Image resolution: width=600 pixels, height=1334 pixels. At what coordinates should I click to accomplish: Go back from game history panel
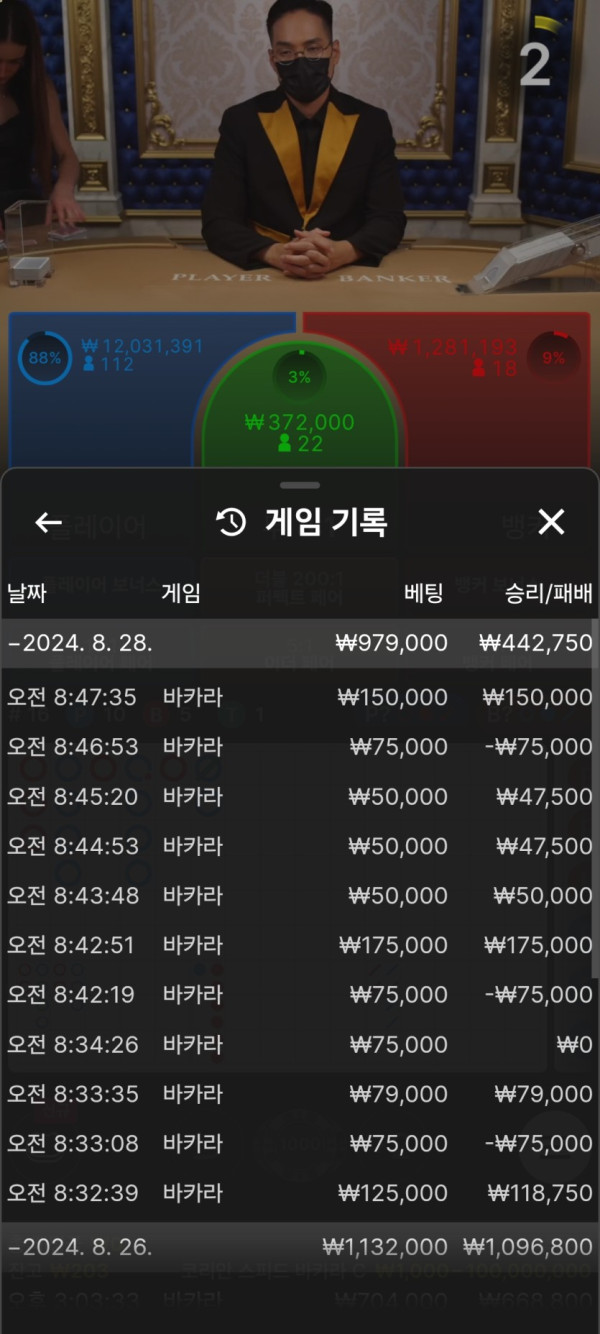pyautogui.click(x=48, y=522)
